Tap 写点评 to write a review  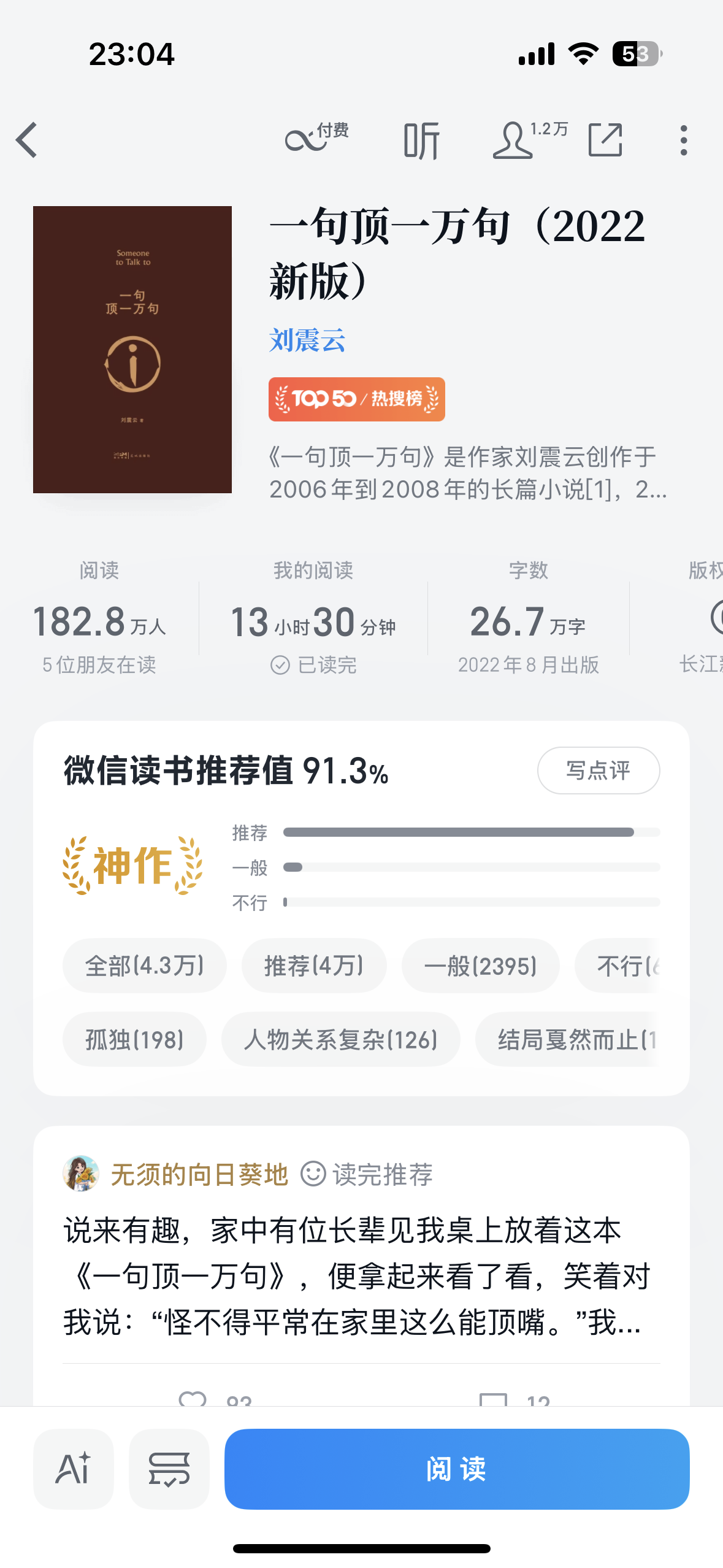[x=599, y=771]
